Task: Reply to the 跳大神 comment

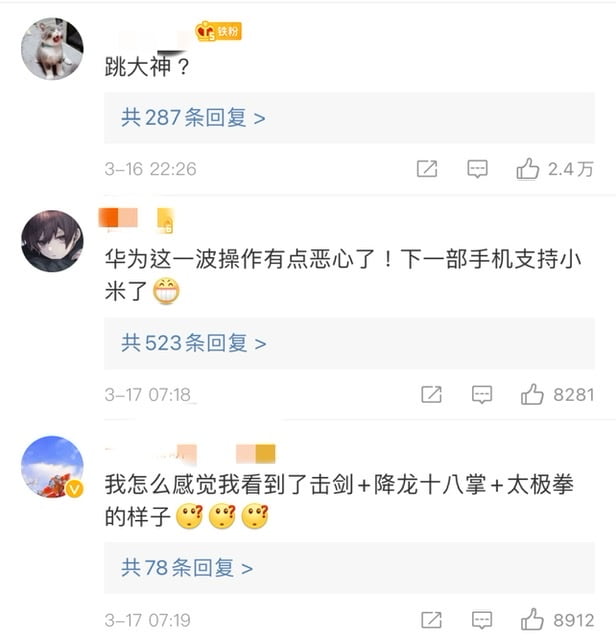Action: point(478,169)
